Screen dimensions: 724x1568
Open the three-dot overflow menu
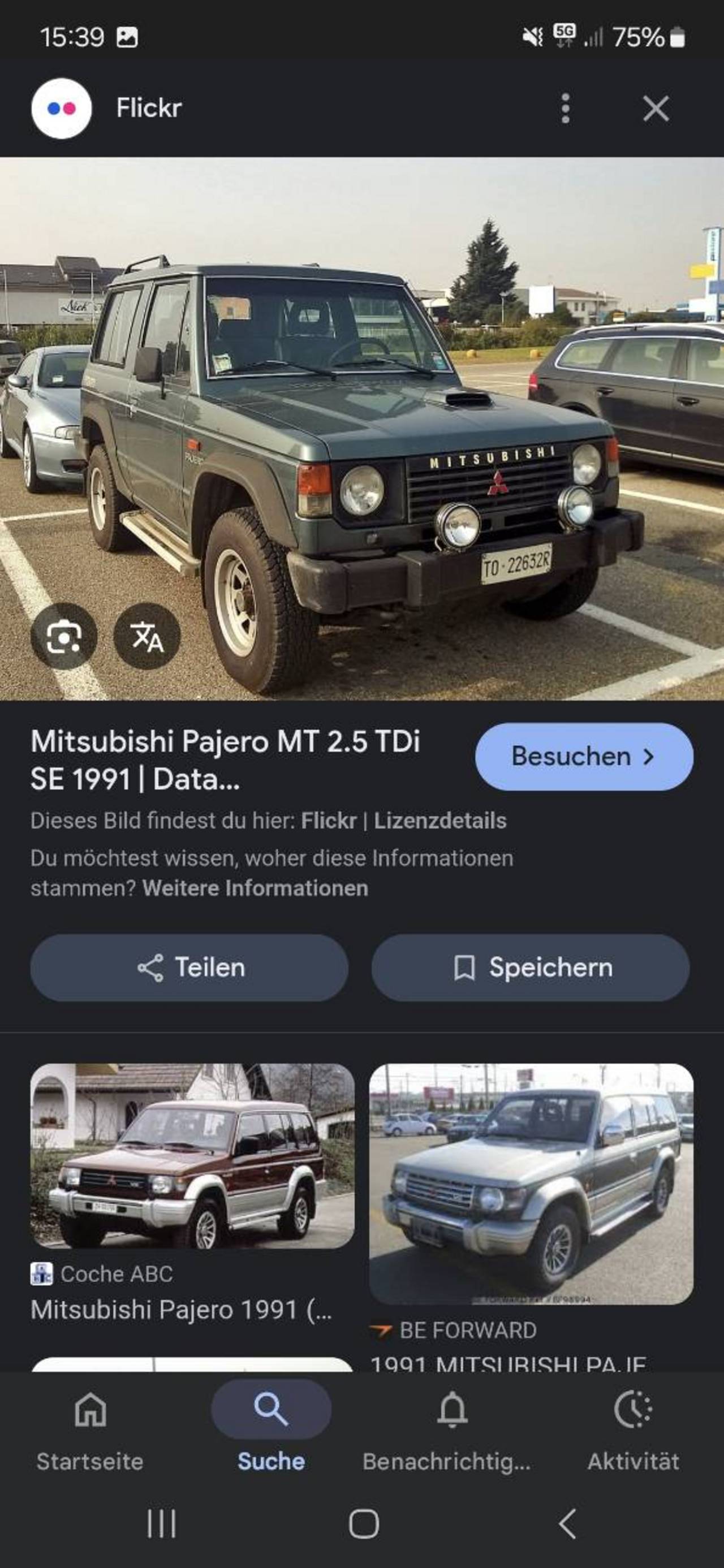pyautogui.click(x=565, y=109)
